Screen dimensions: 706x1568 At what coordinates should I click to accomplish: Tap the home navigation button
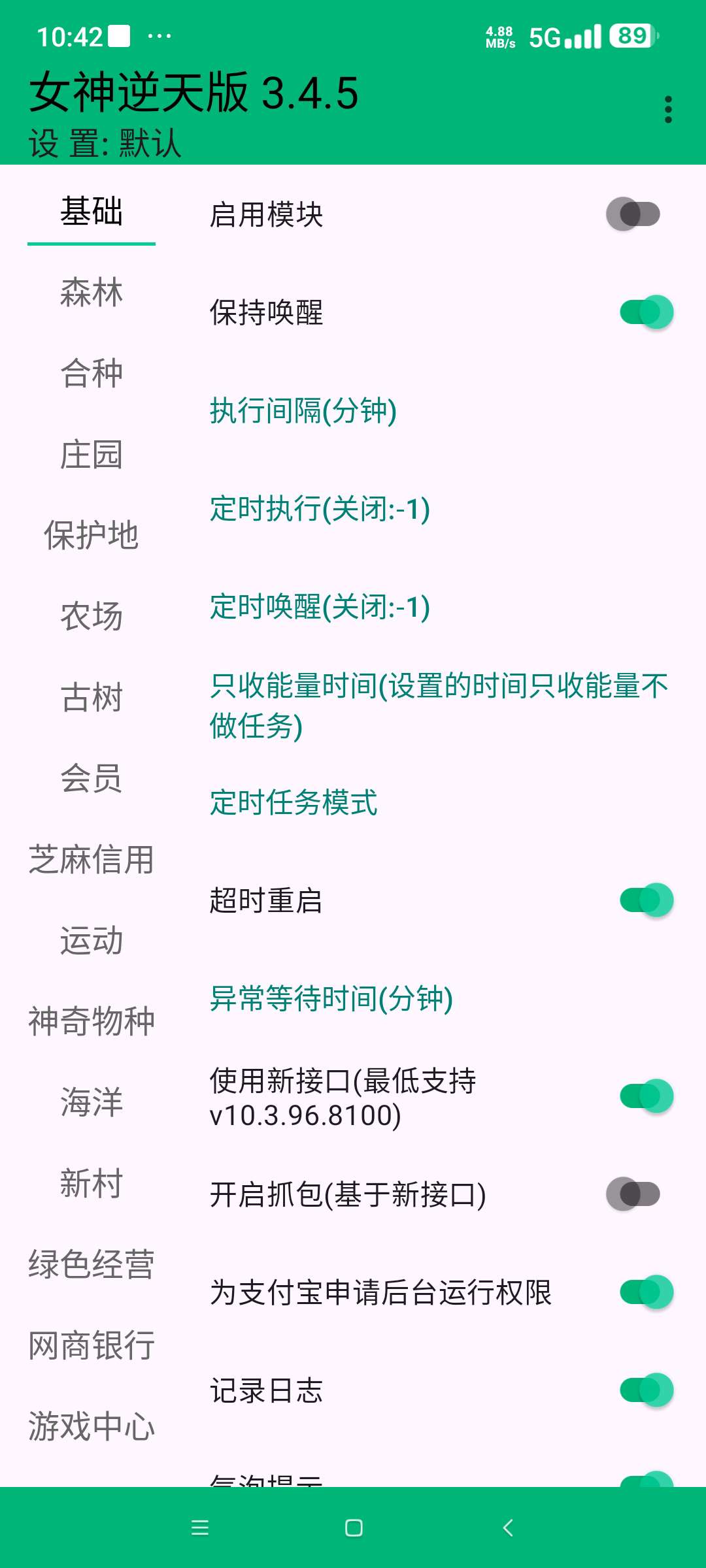pos(352,1529)
